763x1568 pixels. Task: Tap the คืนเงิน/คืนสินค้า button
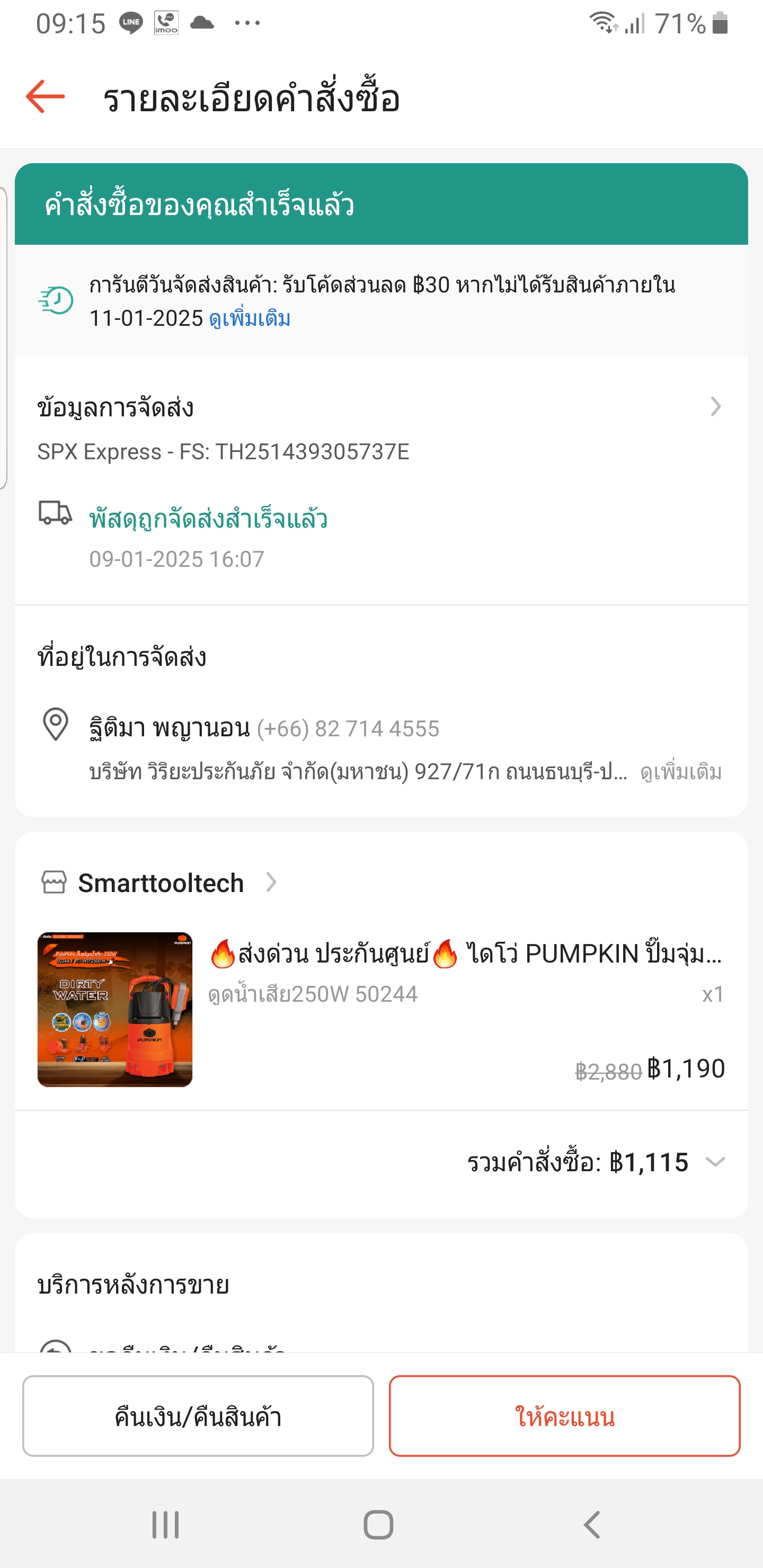[x=198, y=1416]
